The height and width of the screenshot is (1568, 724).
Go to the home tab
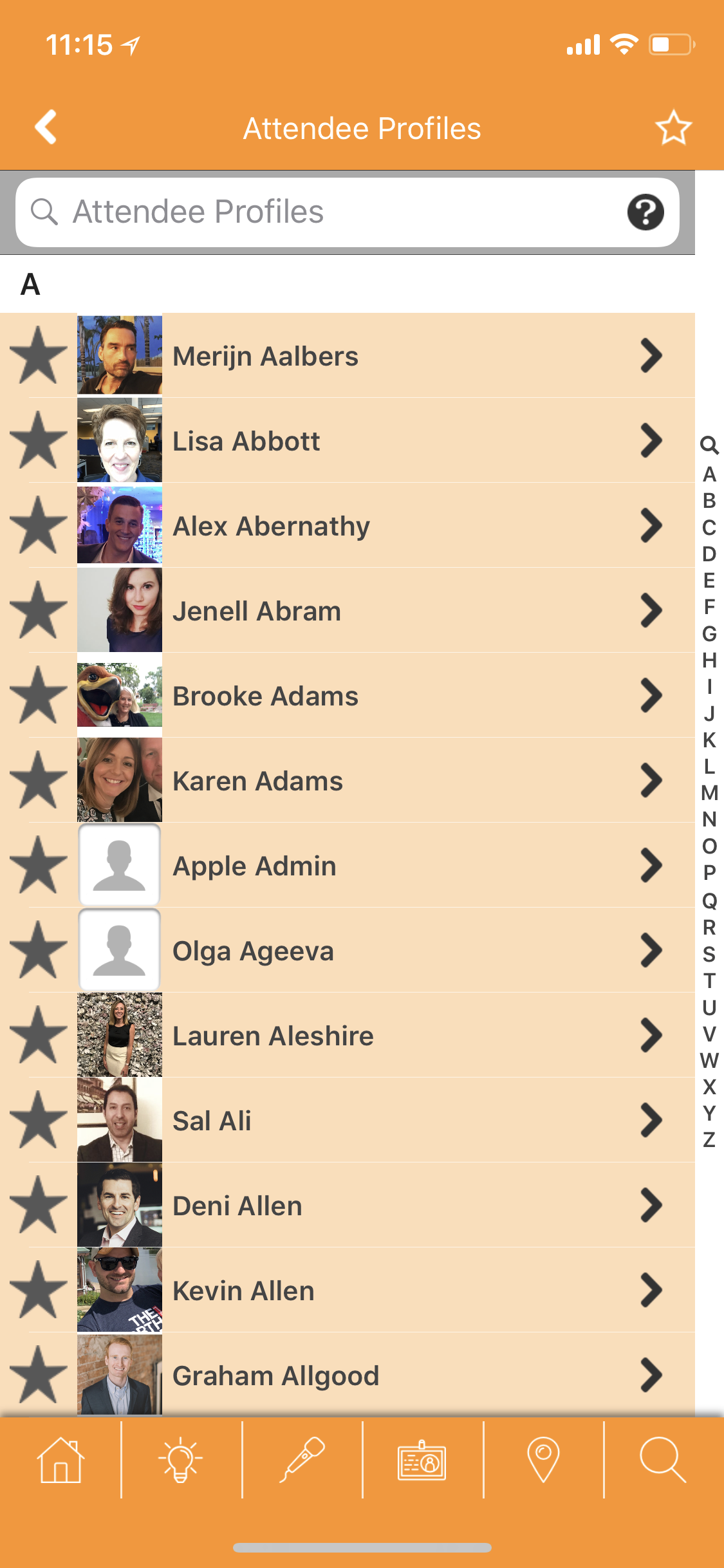click(60, 1460)
